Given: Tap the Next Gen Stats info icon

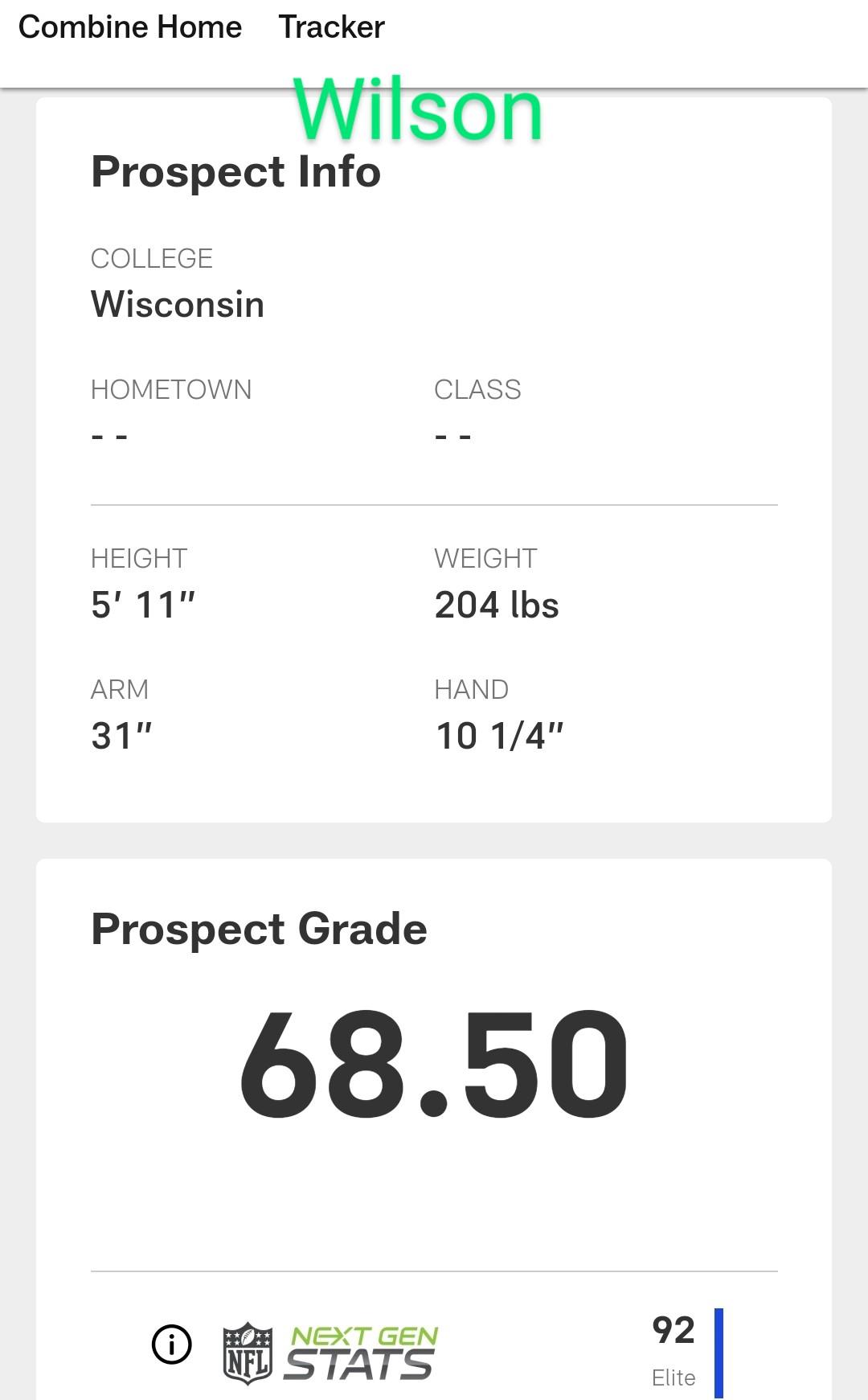Looking at the screenshot, I should [x=172, y=1345].
